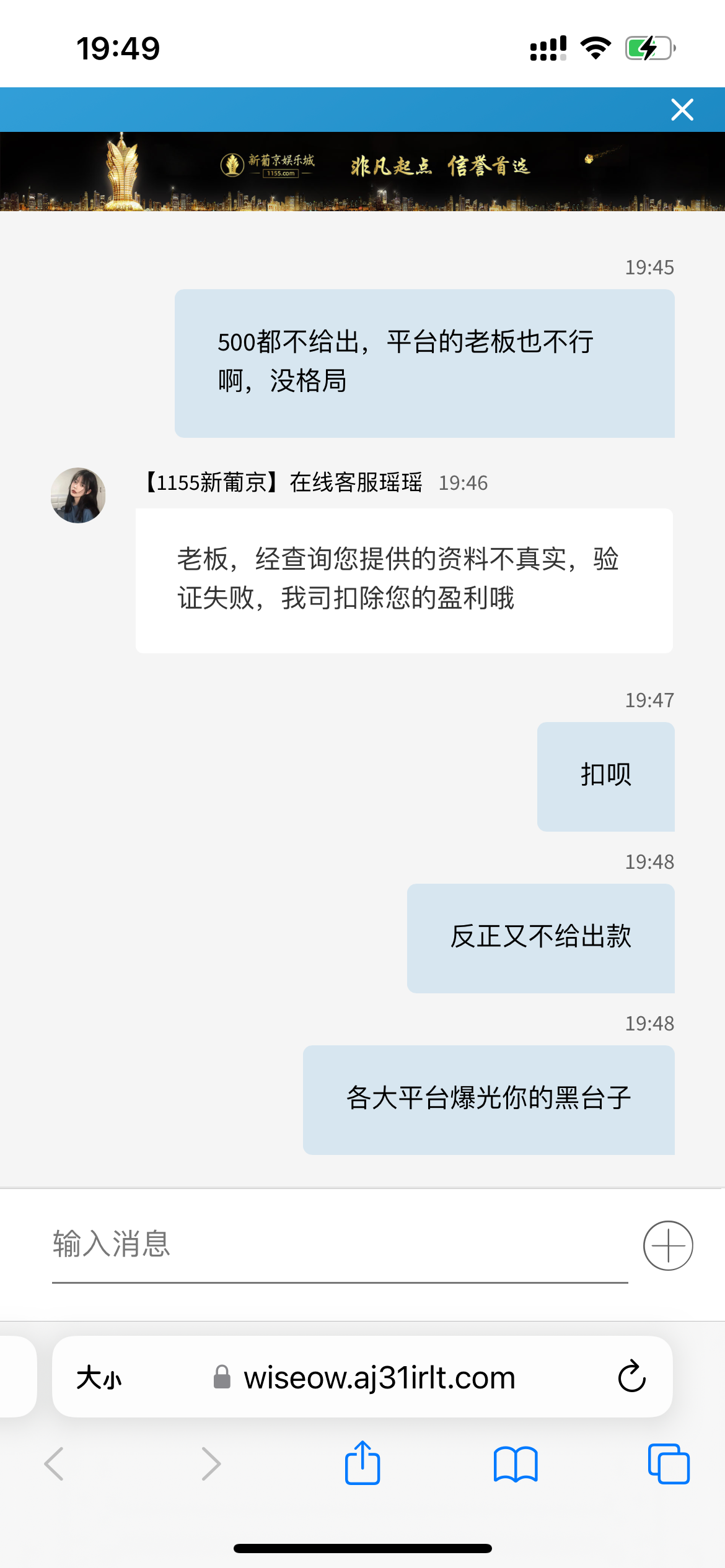Tap the message bubble saying 扣呗
Viewport: 725px width, 1568px height.
coord(605,776)
